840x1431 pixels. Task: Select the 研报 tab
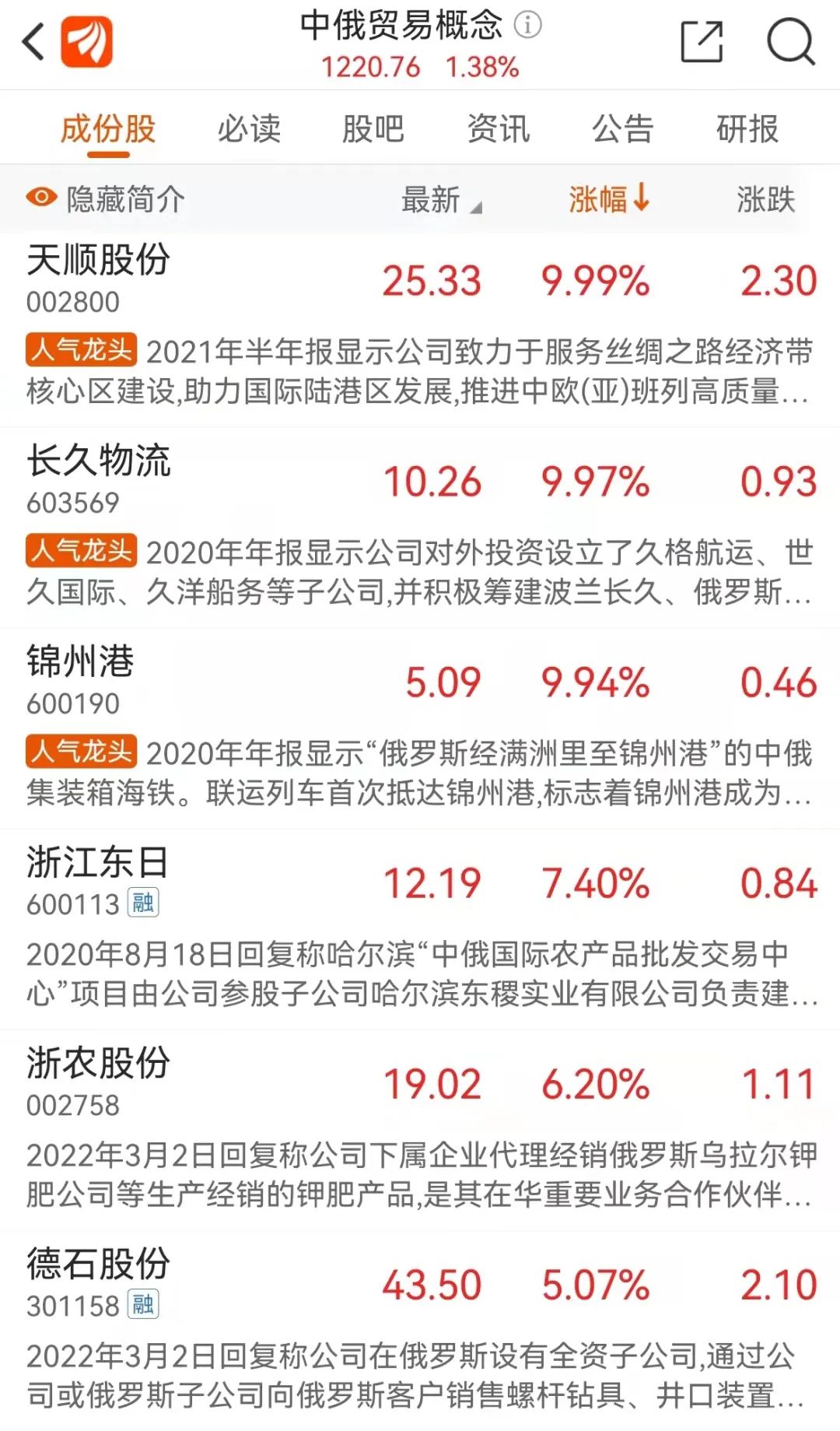point(747,129)
